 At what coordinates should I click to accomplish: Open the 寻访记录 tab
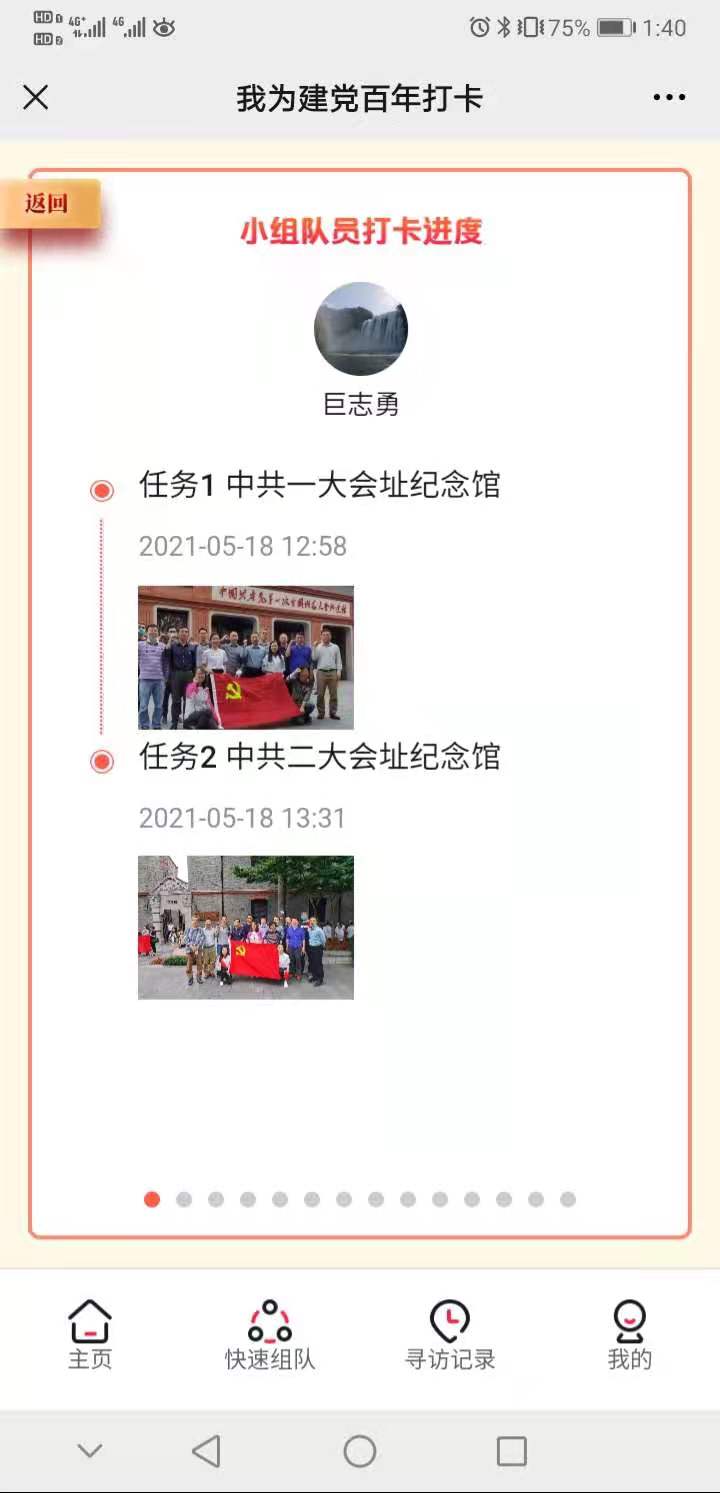(449, 1334)
